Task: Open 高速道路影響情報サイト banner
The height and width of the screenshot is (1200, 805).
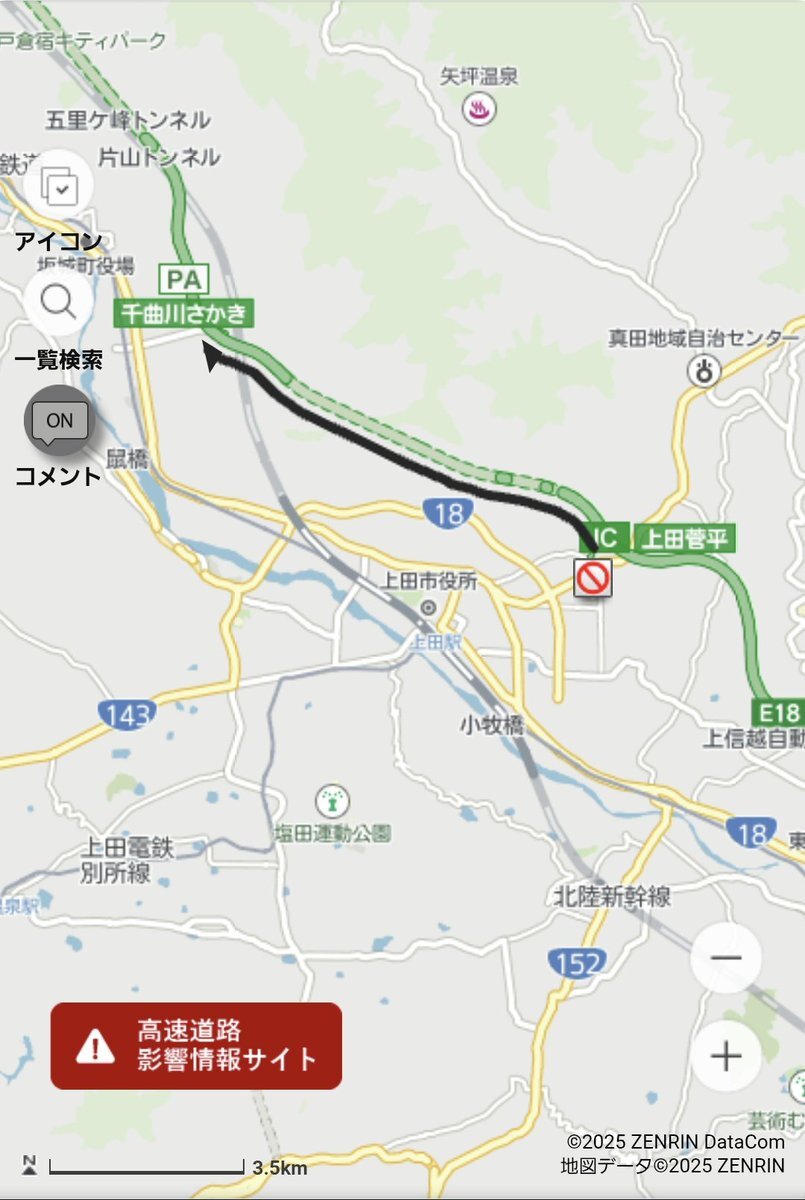Action: tap(196, 1046)
